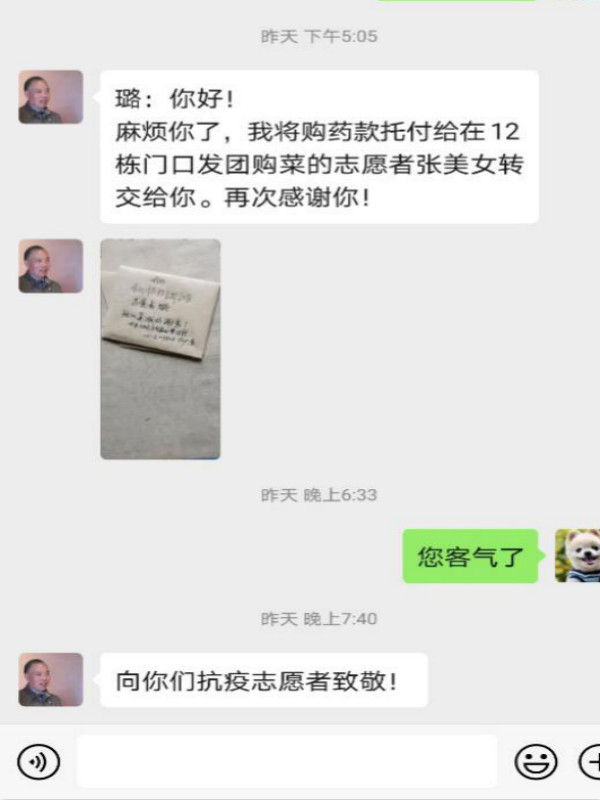Open the plus attachment menu
This screenshot has height=800, width=600.
coord(590,763)
